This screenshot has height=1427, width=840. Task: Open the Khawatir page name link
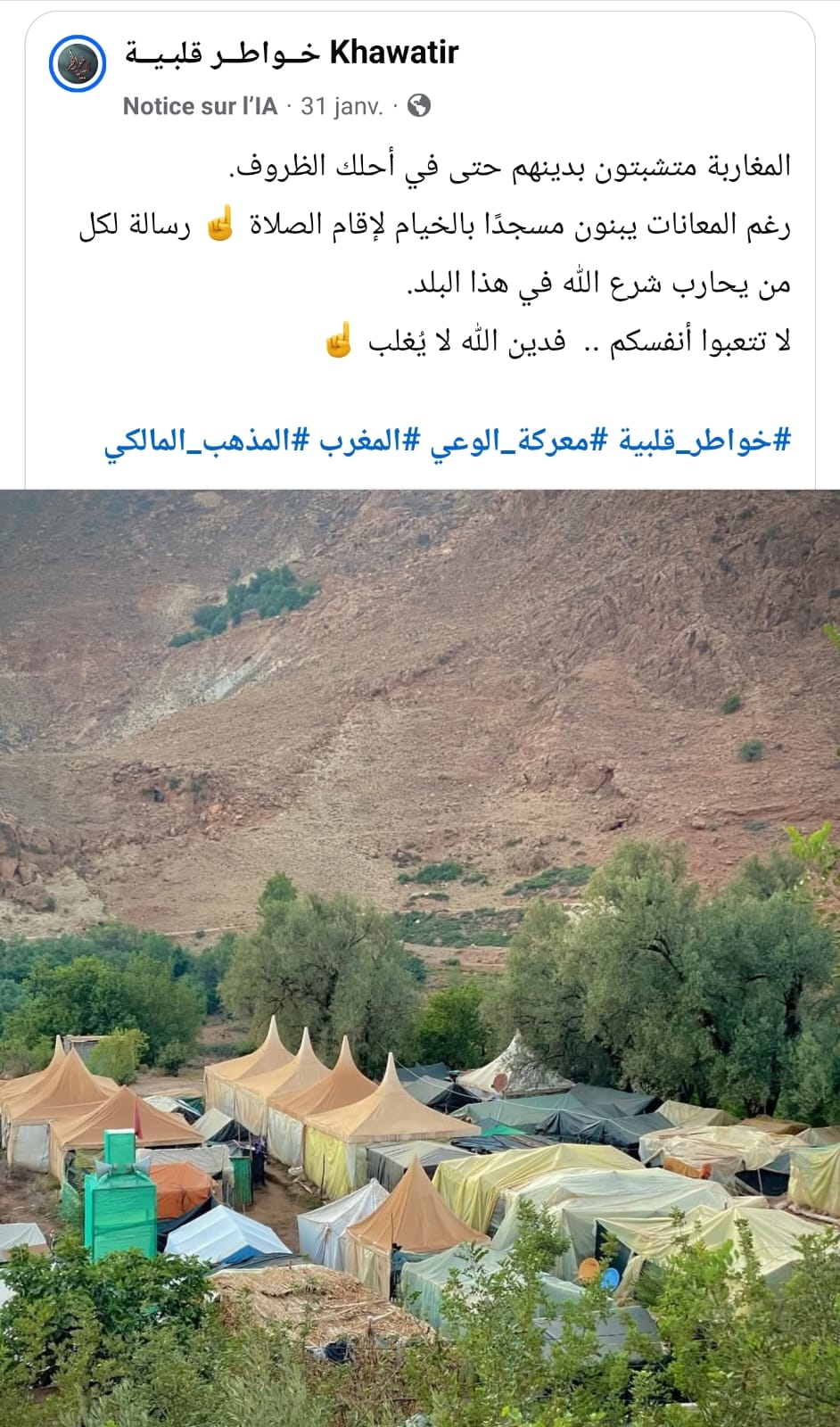pyautogui.click(x=291, y=54)
